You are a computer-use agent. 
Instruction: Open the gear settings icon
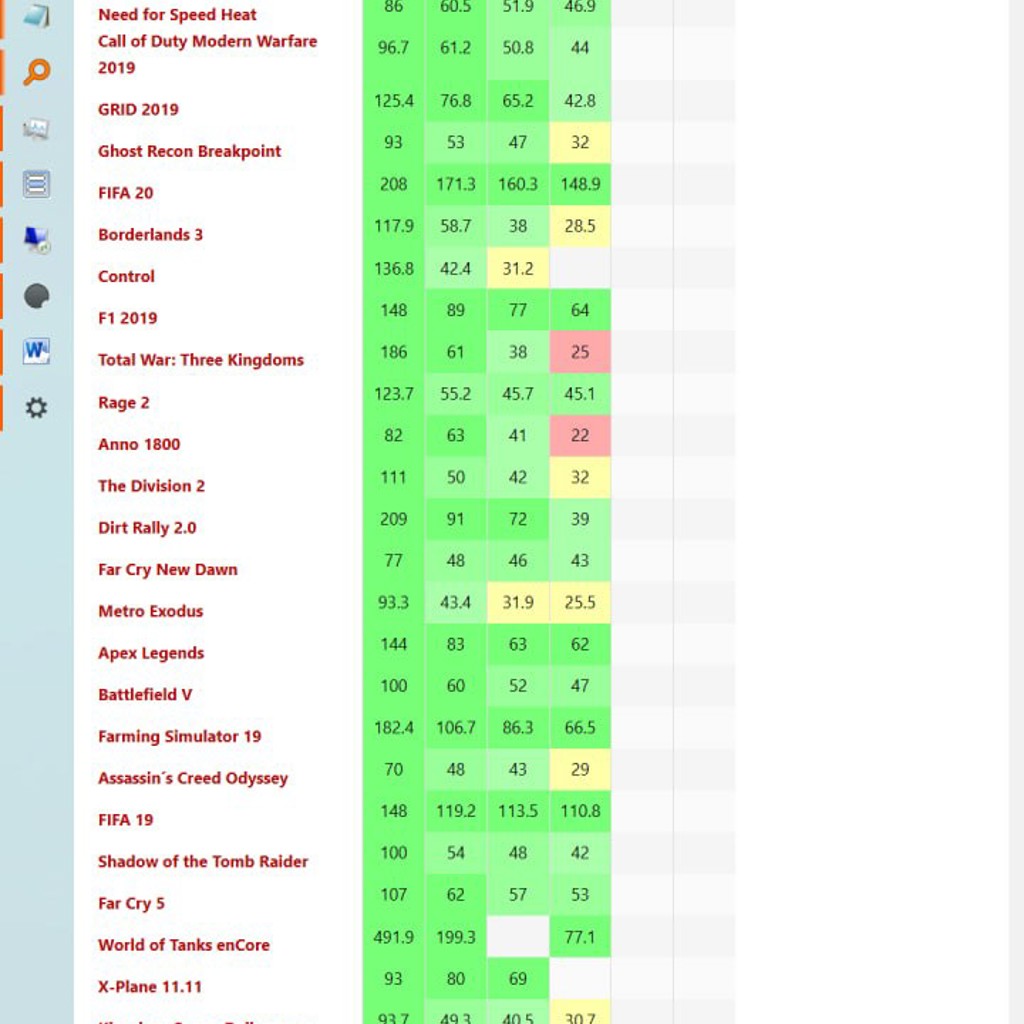pyautogui.click(x=37, y=408)
